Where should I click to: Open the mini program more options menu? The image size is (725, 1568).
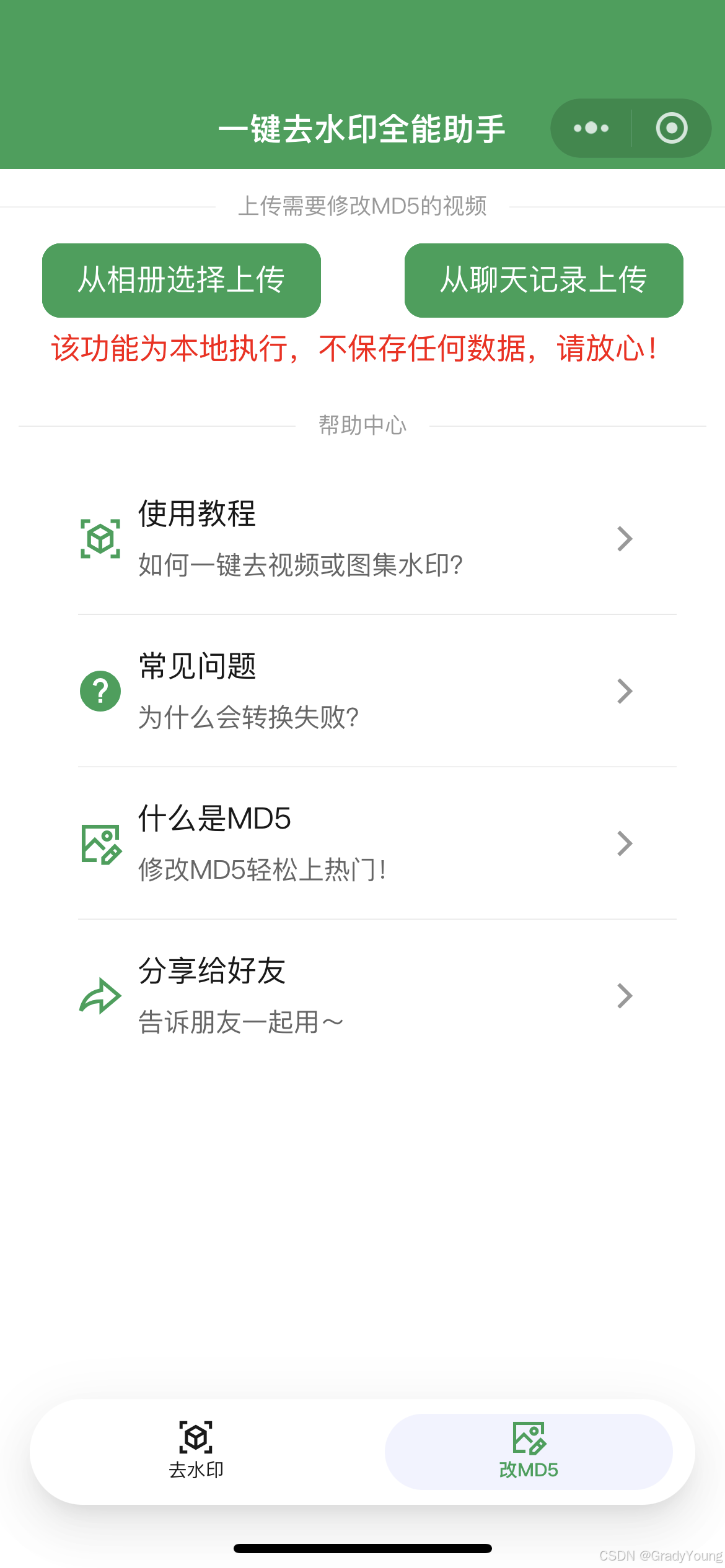pyautogui.click(x=591, y=128)
